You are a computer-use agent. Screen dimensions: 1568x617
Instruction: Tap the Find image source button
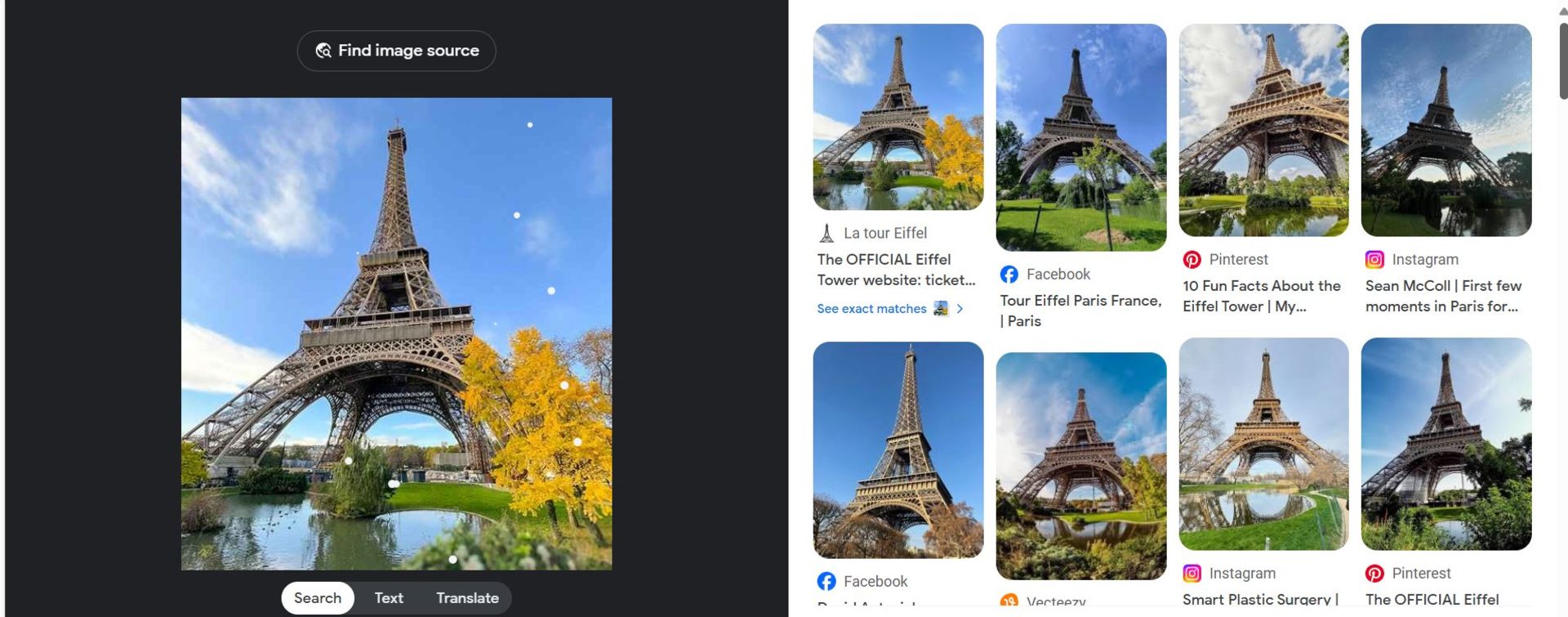pos(396,51)
